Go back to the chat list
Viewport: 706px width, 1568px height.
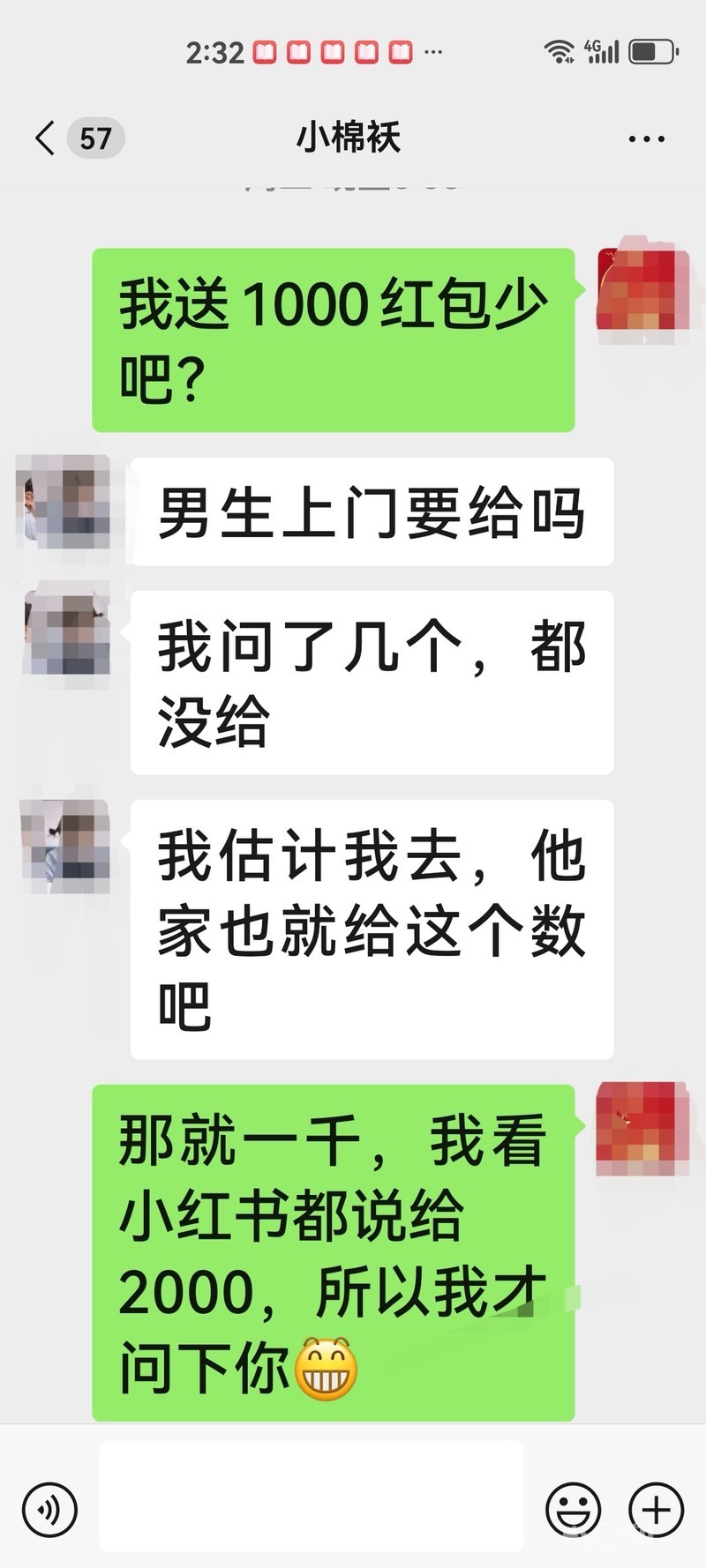pyautogui.click(x=45, y=138)
